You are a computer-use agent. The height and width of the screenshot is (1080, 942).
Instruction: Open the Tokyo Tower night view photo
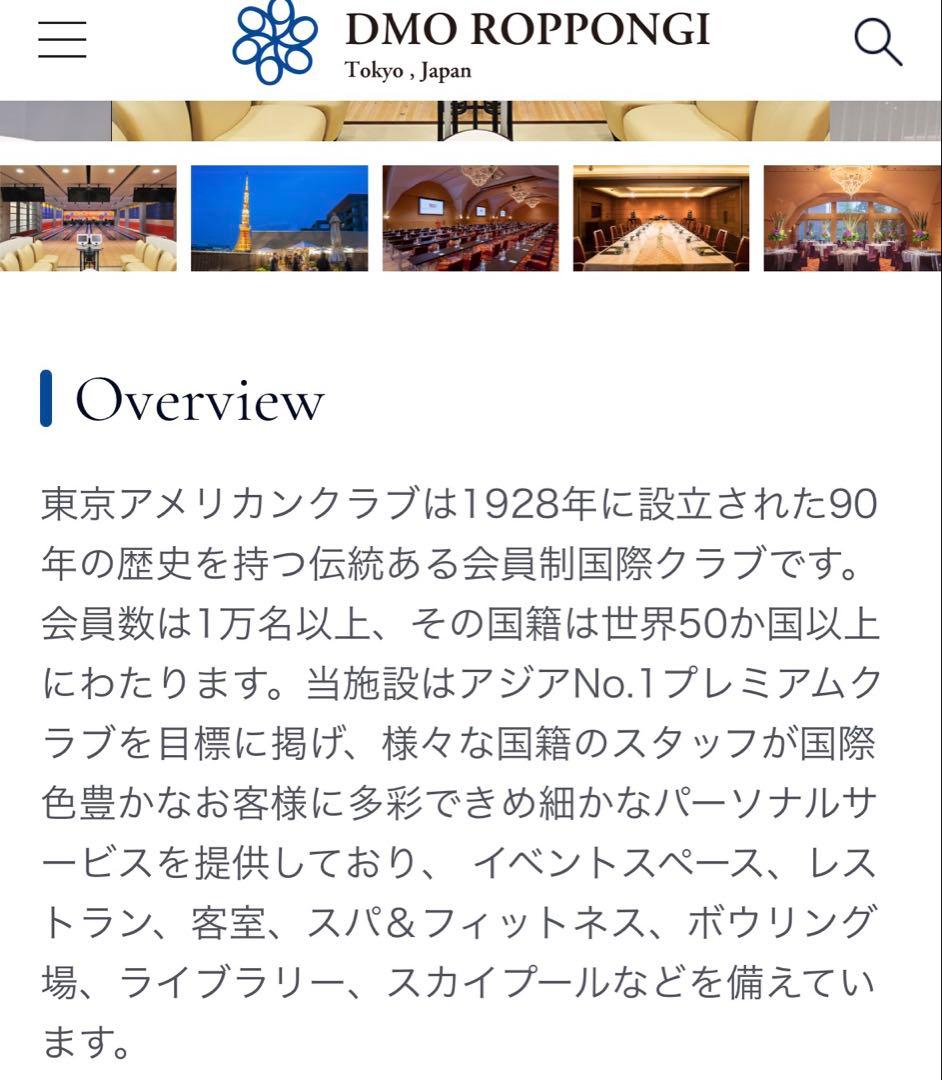278,216
